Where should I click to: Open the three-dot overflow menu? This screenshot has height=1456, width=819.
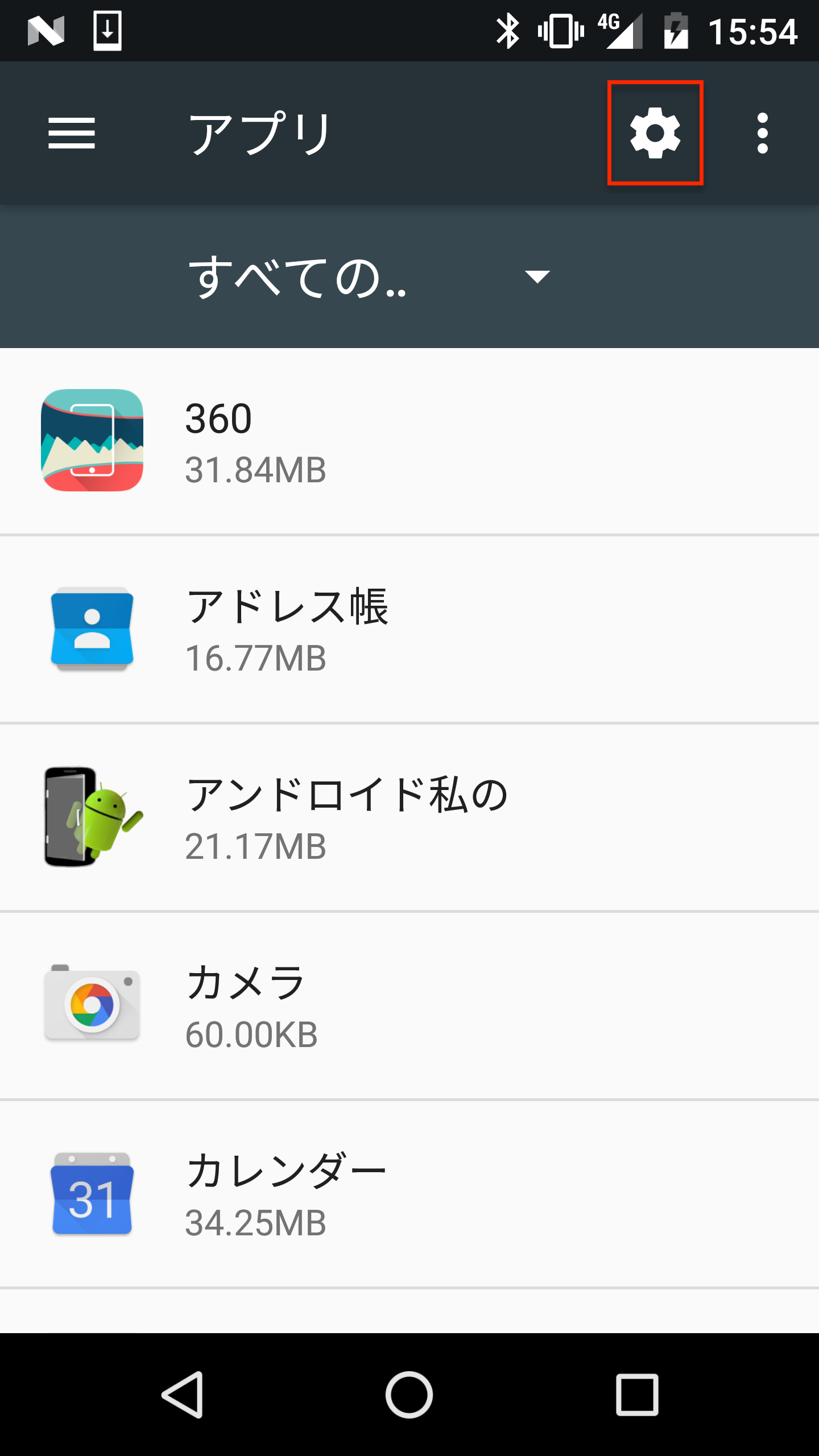pos(762,133)
